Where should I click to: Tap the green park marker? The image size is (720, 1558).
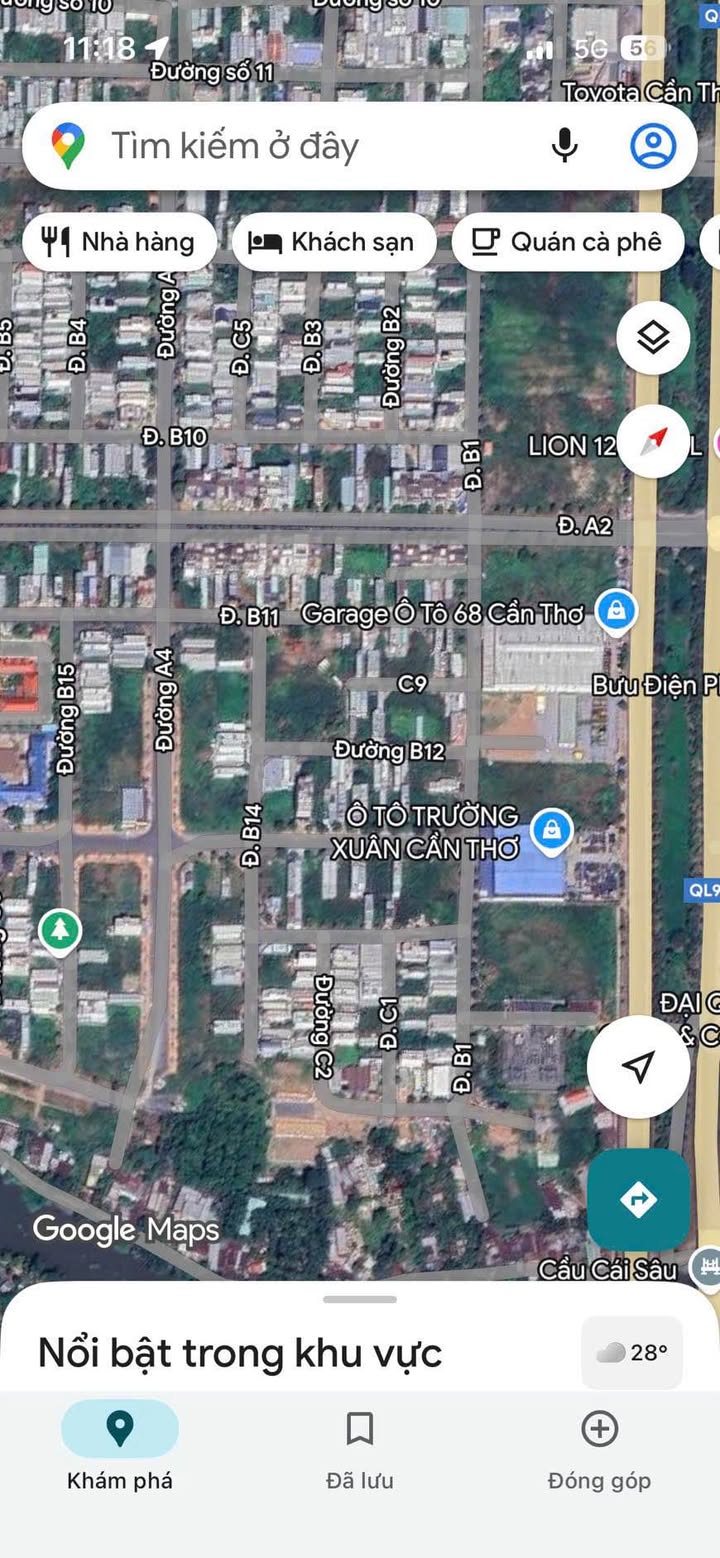(x=60, y=931)
